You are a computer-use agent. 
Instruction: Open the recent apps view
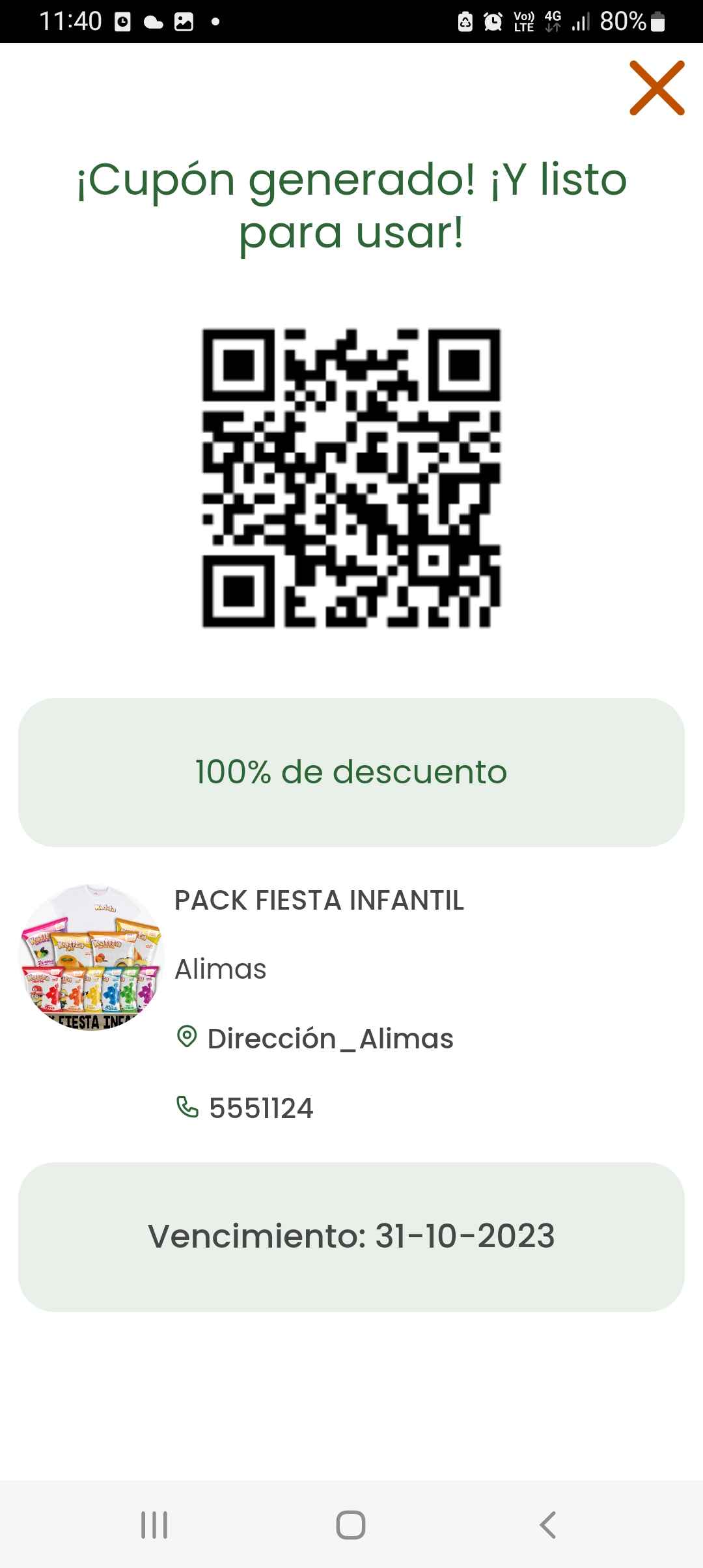coord(154,1524)
